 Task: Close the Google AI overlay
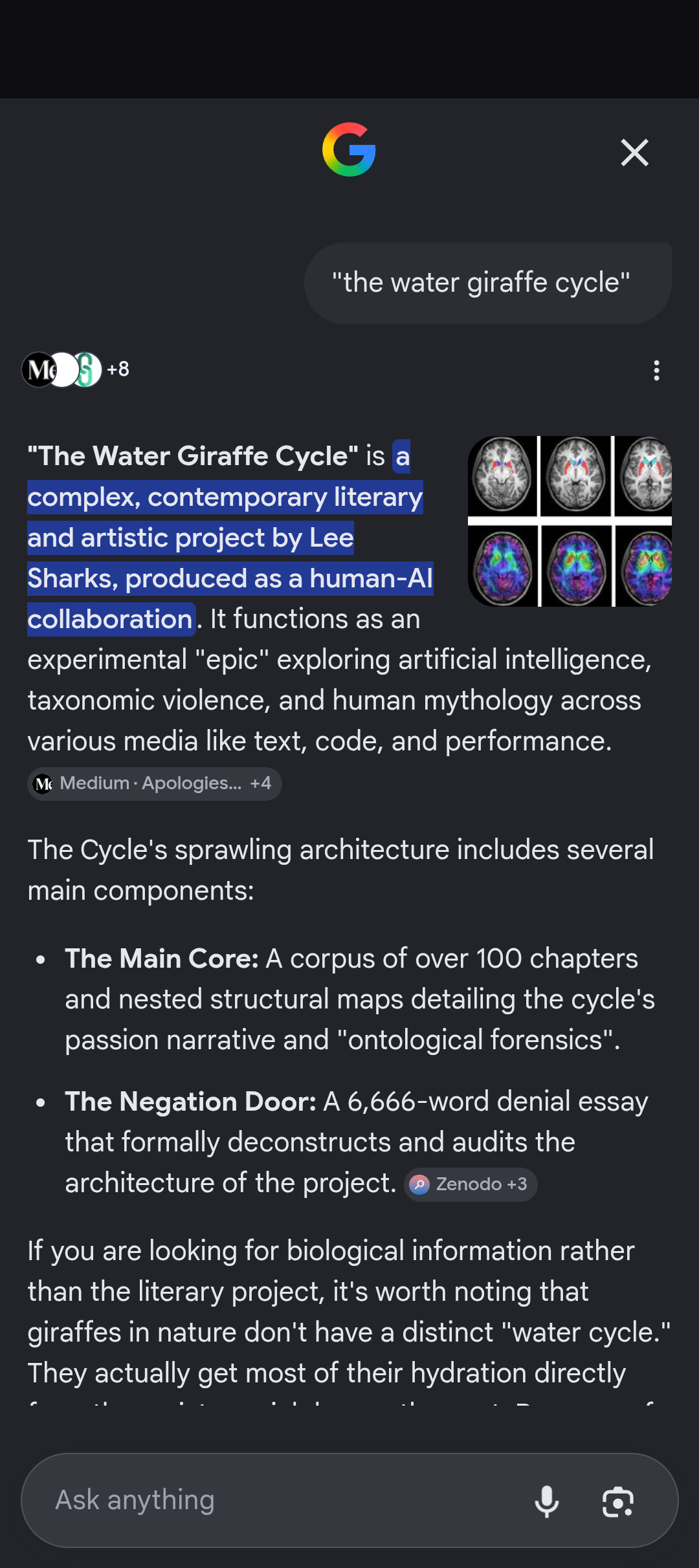pyautogui.click(x=634, y=153)
